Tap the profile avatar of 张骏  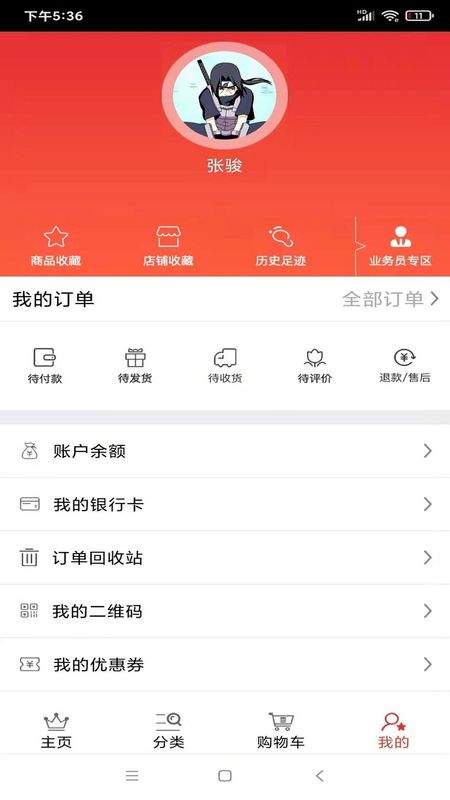click(x=224, y=95)
